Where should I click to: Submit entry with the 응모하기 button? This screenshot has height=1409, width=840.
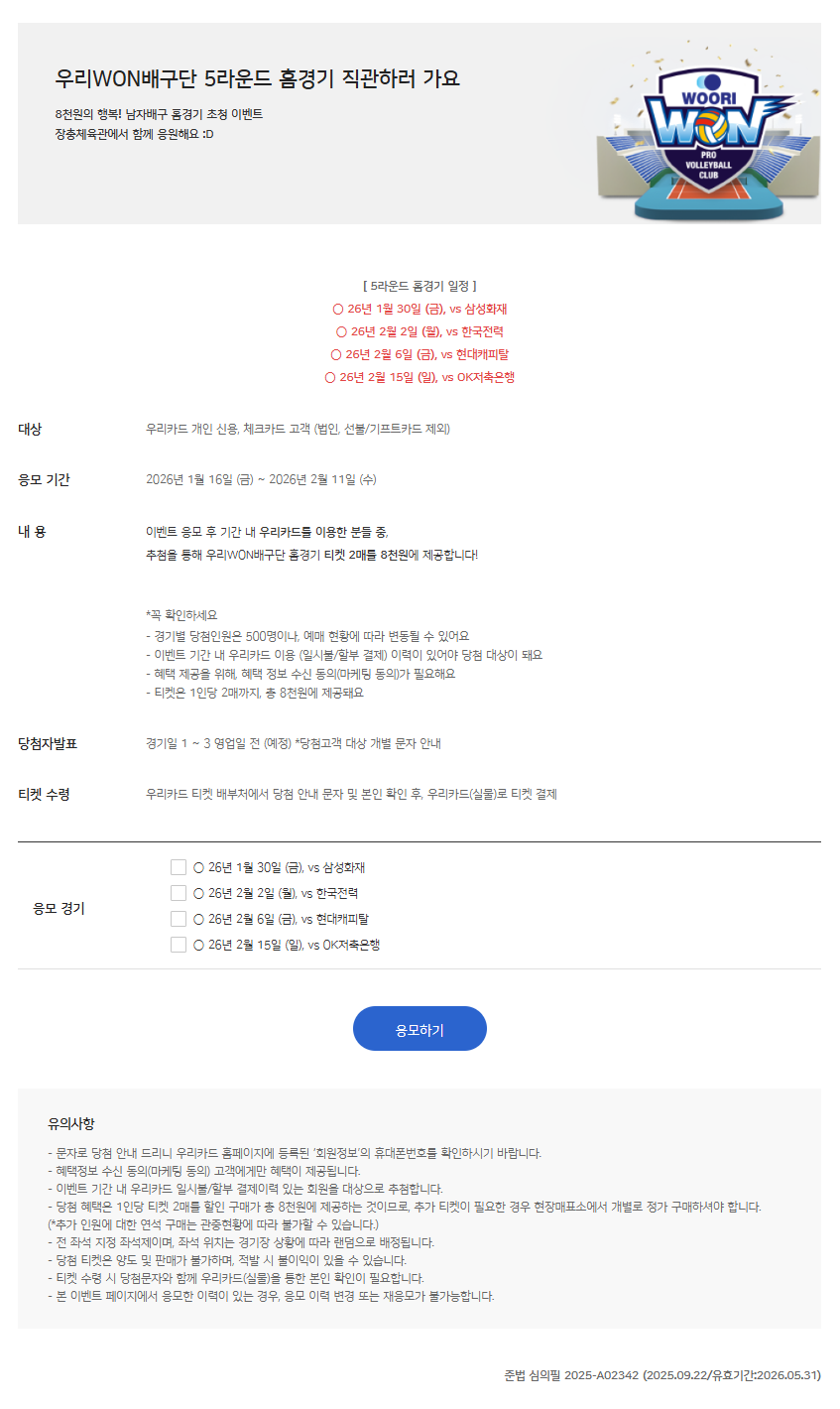(x=420, y=1029)
